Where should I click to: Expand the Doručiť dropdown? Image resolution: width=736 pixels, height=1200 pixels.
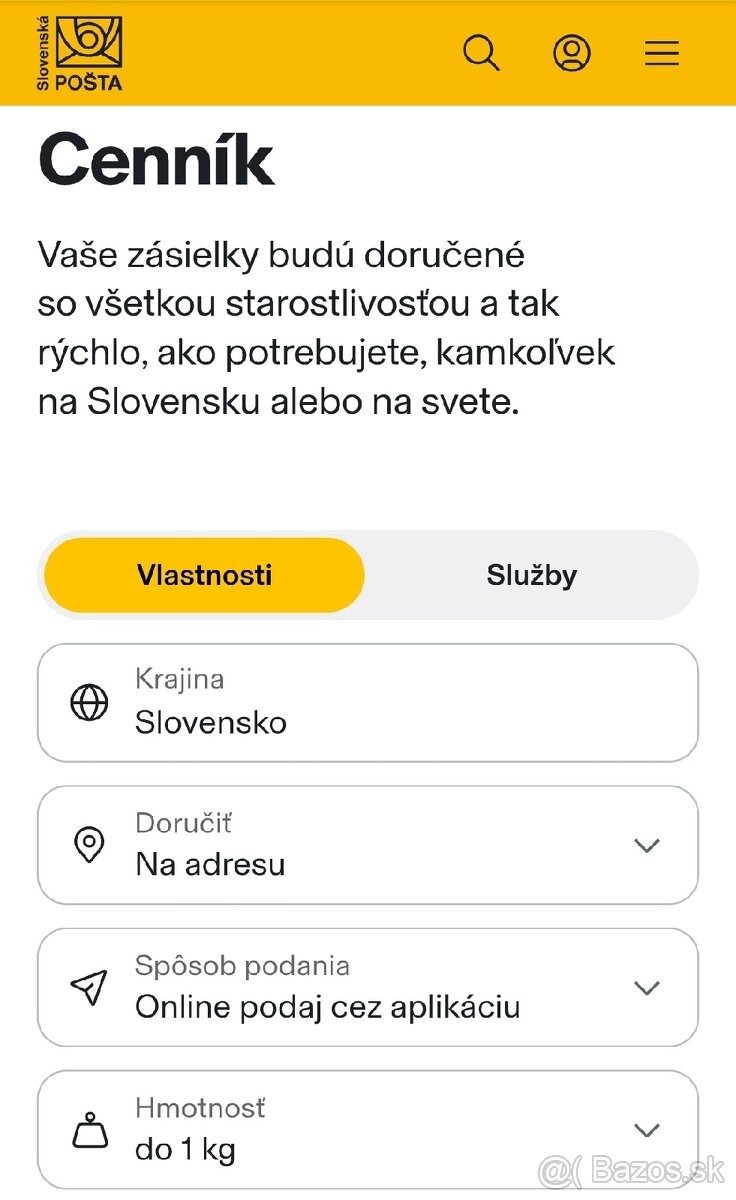pyautogui.click(x=367, y=845)
